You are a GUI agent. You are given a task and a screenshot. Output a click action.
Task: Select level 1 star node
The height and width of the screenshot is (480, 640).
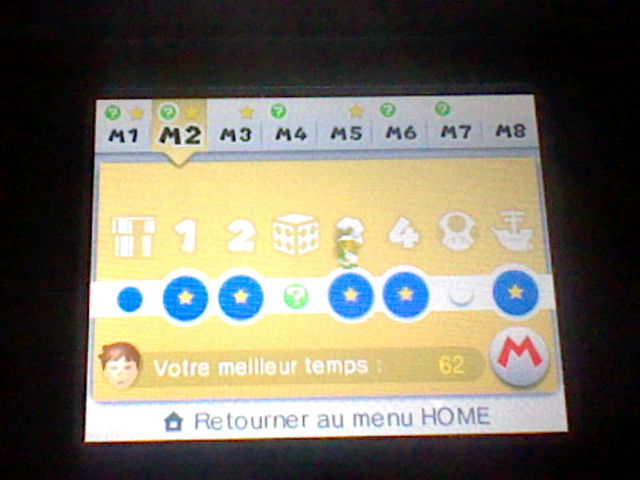[x=185, y=296]
